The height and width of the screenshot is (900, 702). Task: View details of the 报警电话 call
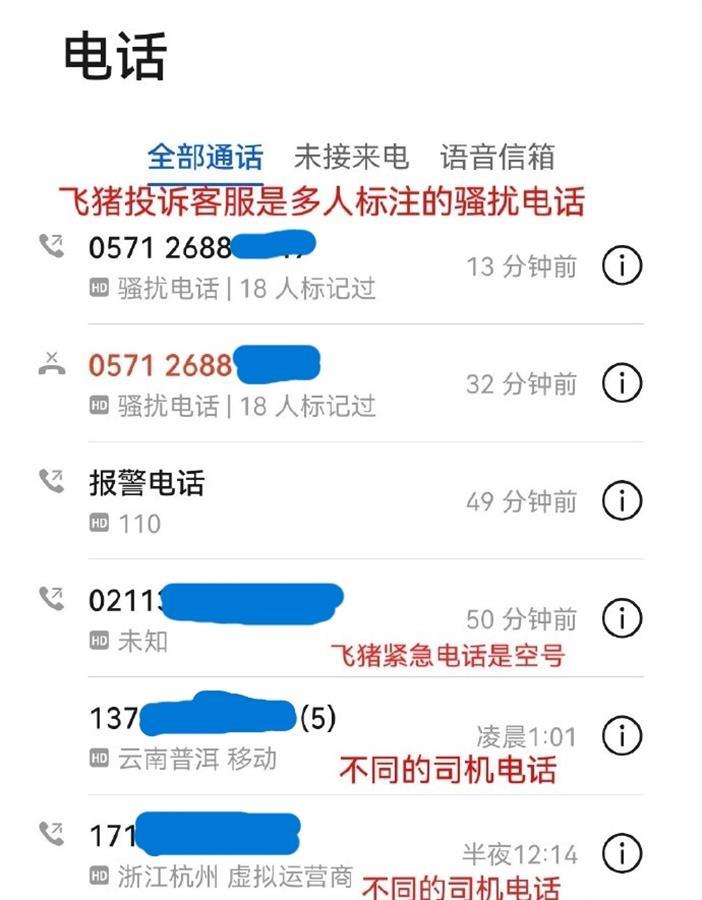pyautogui.click(x=621, y=500)
